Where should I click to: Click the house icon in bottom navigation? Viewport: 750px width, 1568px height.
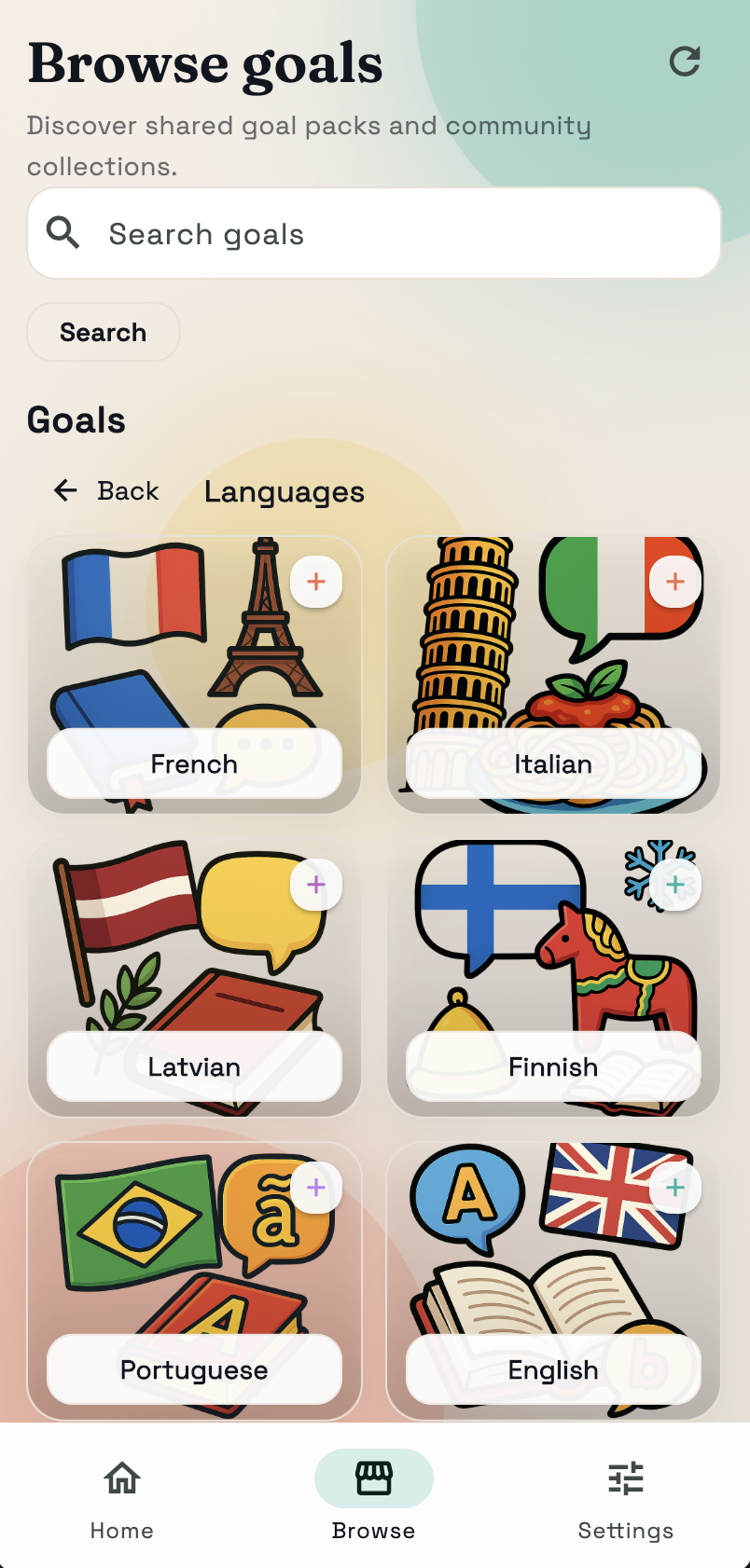click(x=121, y=1479)
